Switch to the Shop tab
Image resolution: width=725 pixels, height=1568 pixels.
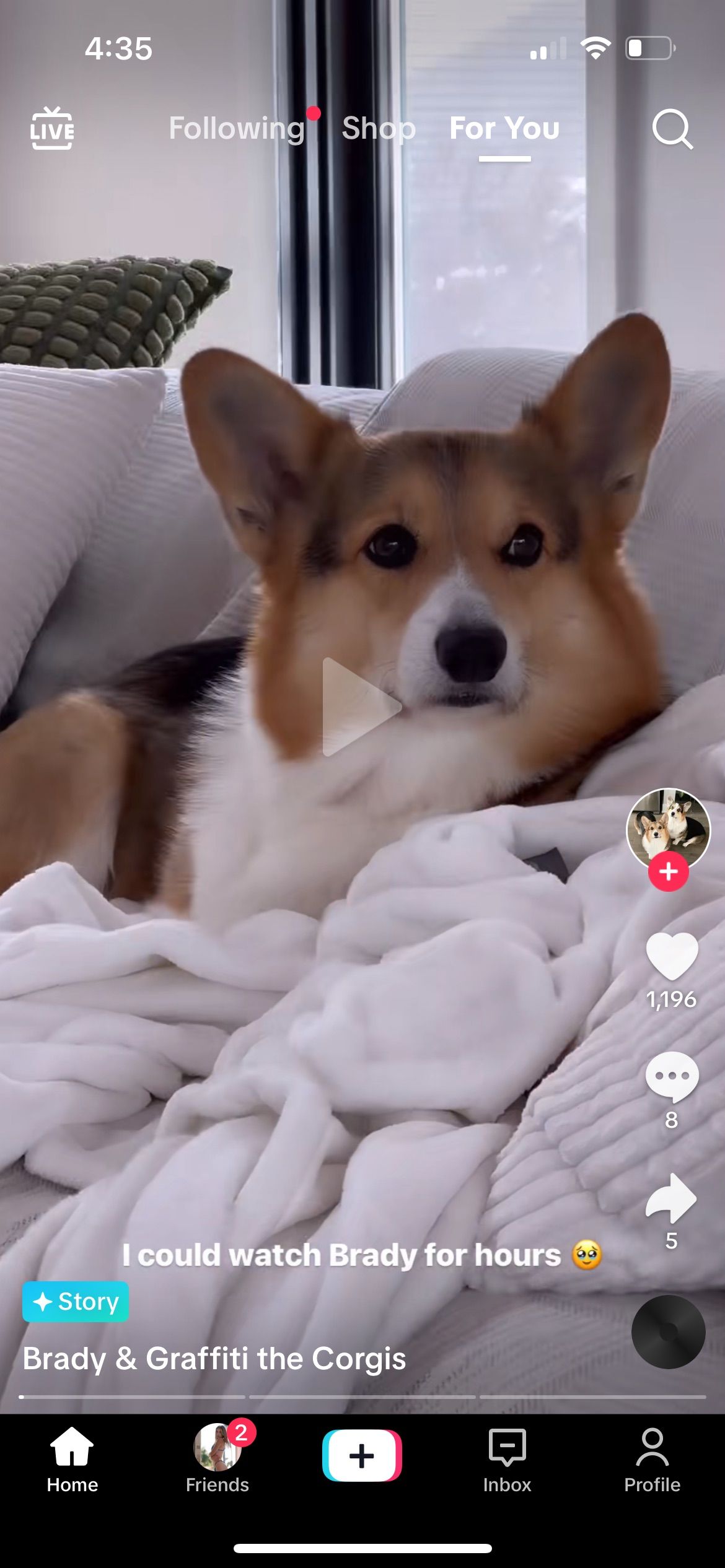(379, 129)
